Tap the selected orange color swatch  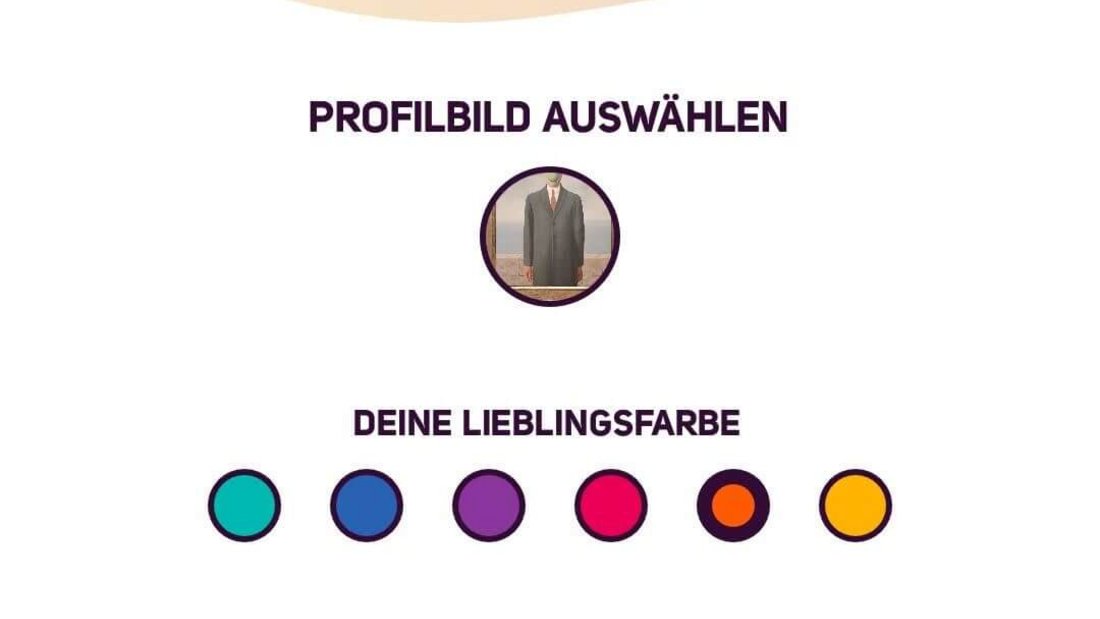(733, 505)
